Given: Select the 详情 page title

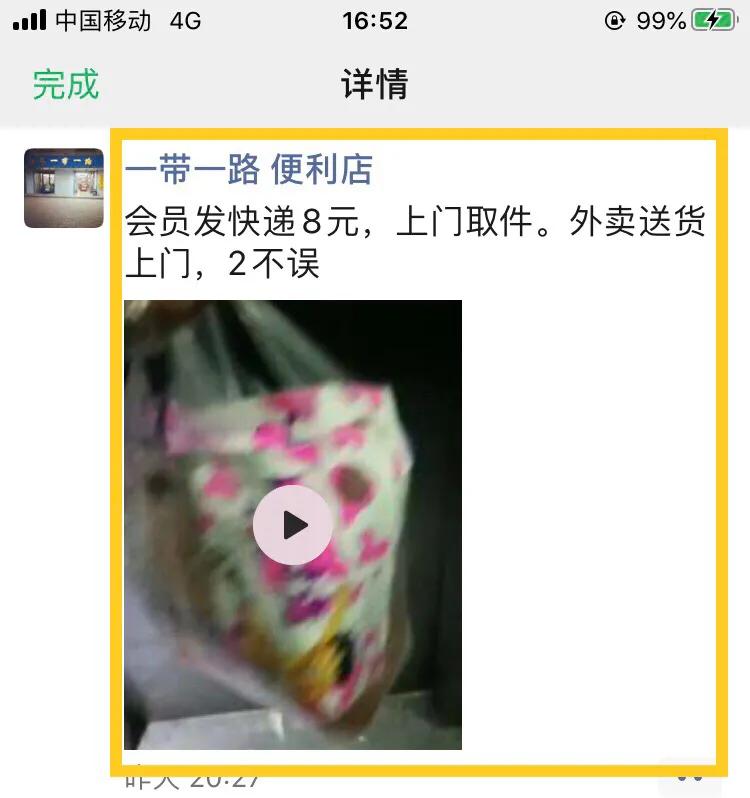Looking at the screenshot, I should click(x=374, y=85).
